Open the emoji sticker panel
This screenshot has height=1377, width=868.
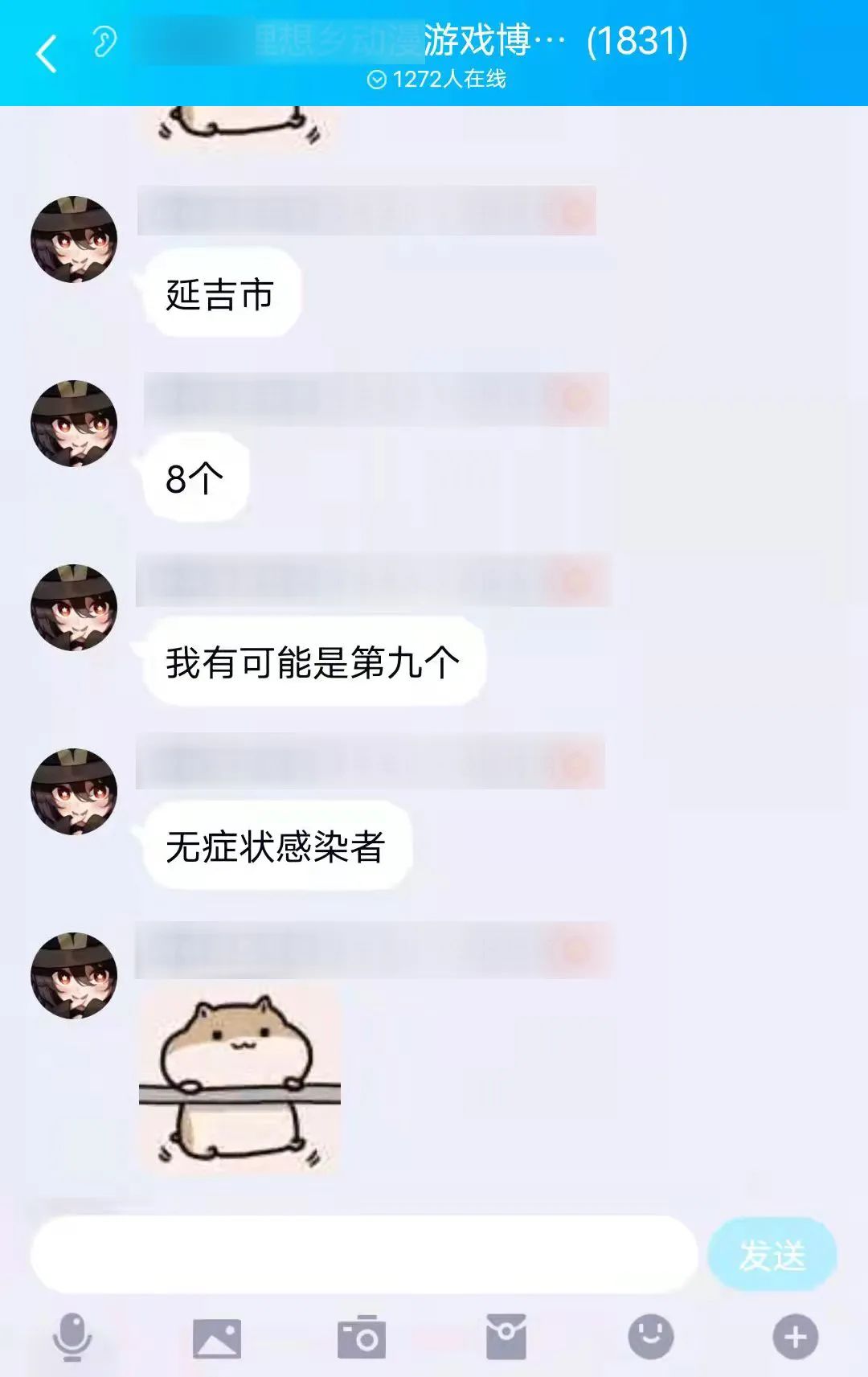650,1337
